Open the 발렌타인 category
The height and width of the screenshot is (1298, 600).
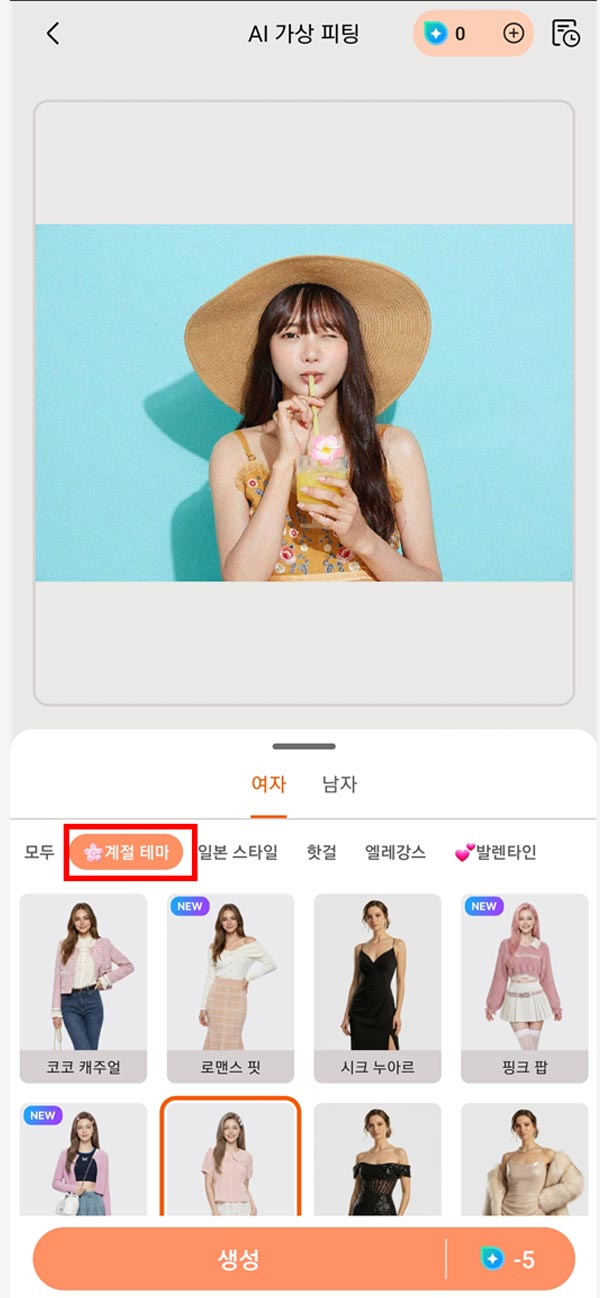click(x=496, y=852)
